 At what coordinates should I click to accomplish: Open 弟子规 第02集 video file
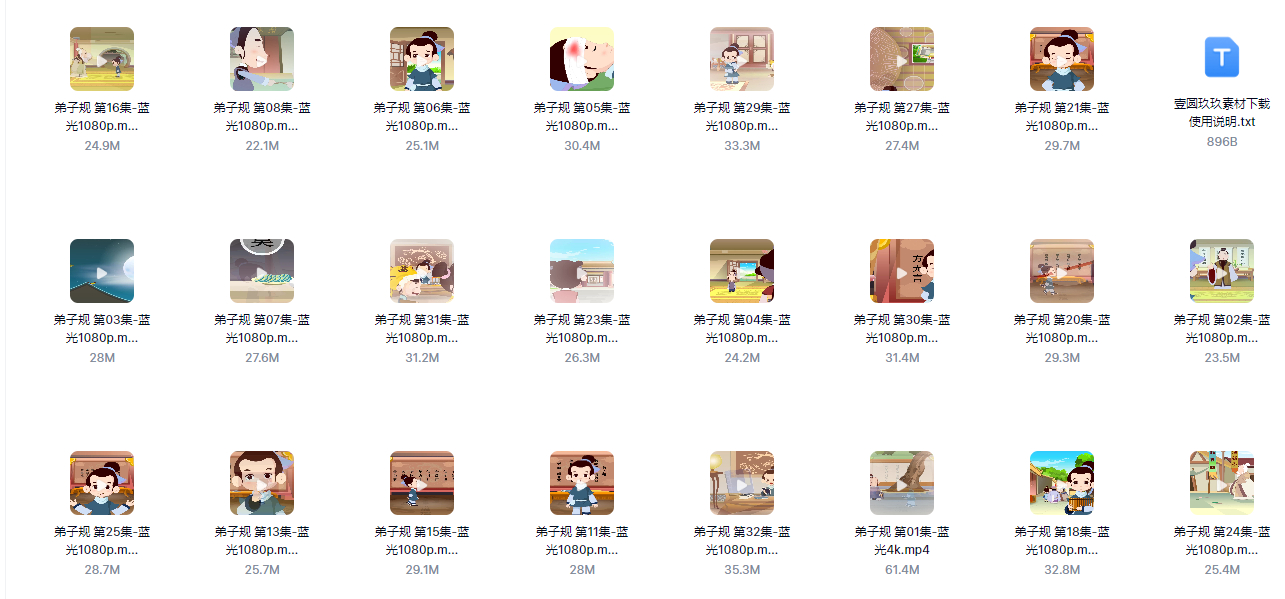[x=1222, y=271]
